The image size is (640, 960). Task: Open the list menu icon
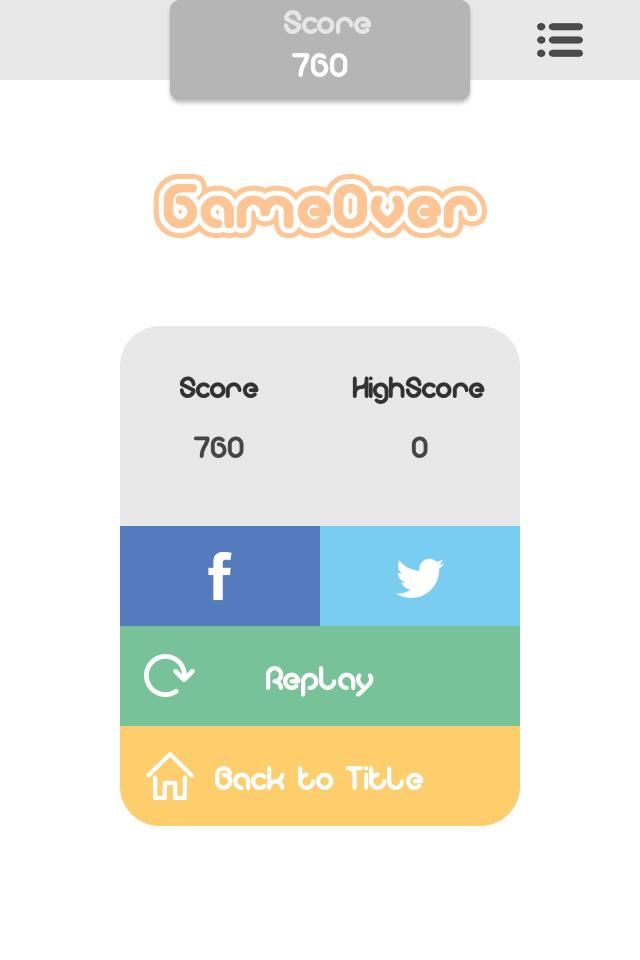pos(560,40)
